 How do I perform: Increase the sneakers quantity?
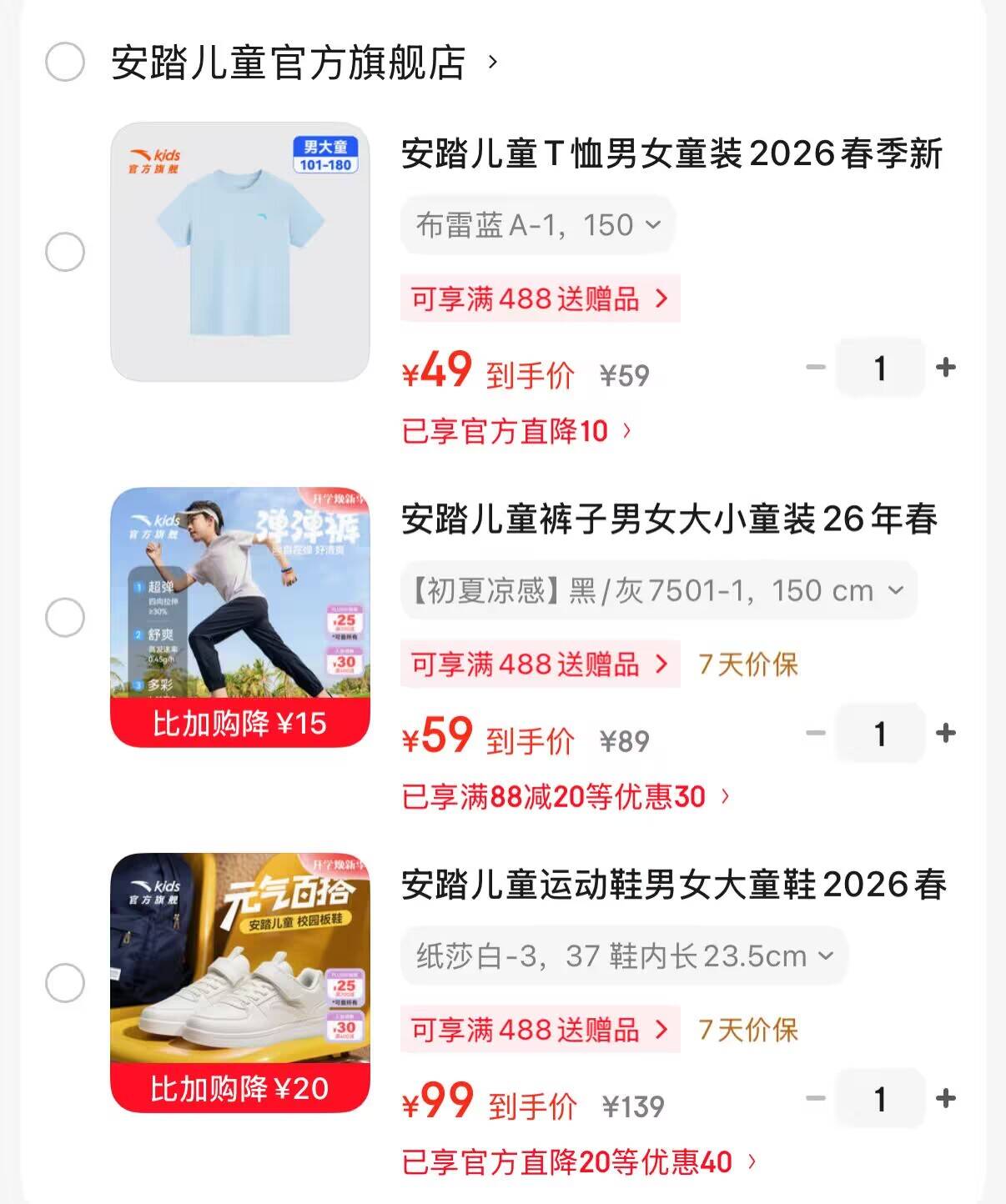[945, 1098]
